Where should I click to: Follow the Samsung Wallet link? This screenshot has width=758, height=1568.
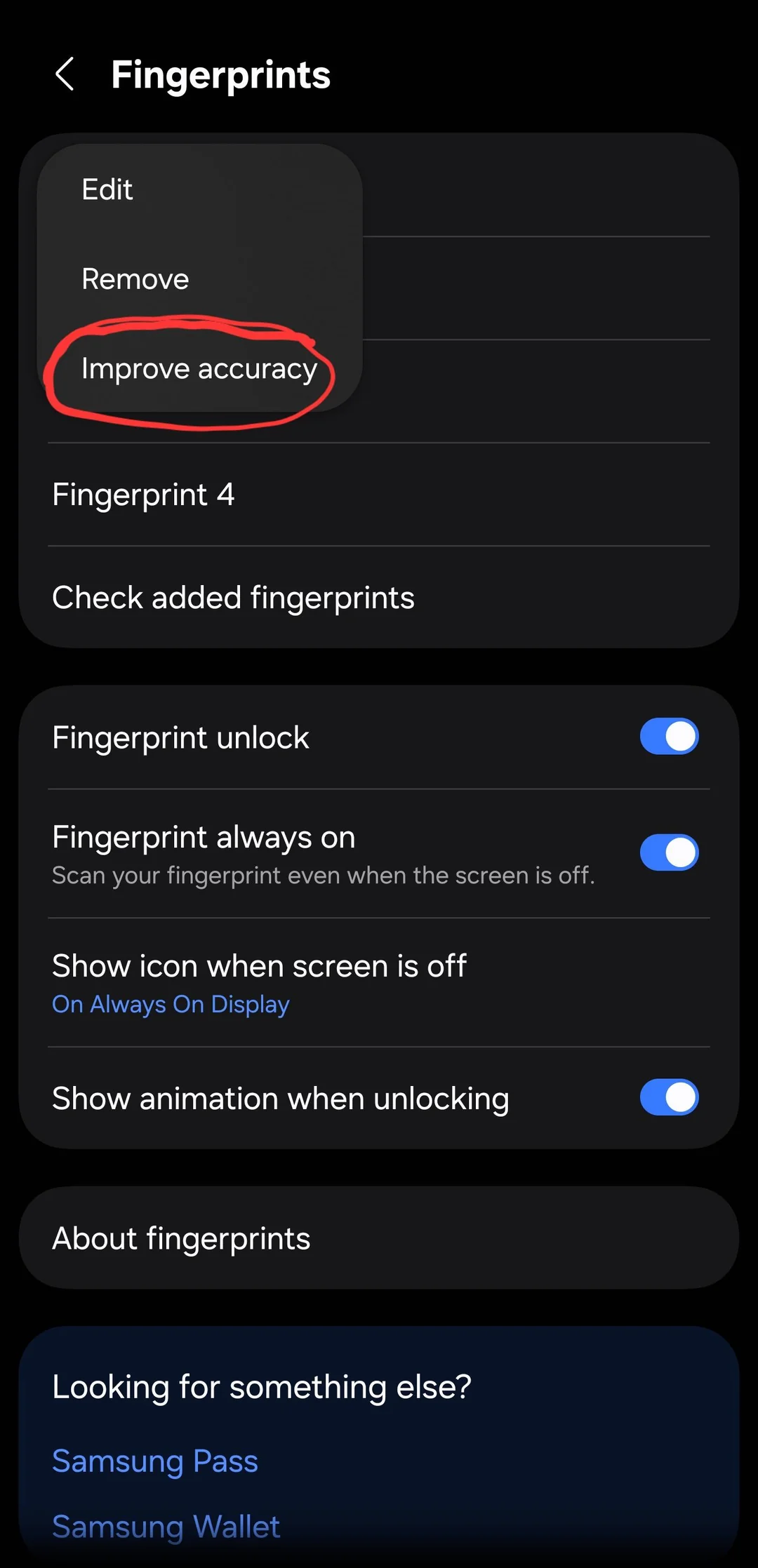pos(166,1527)
